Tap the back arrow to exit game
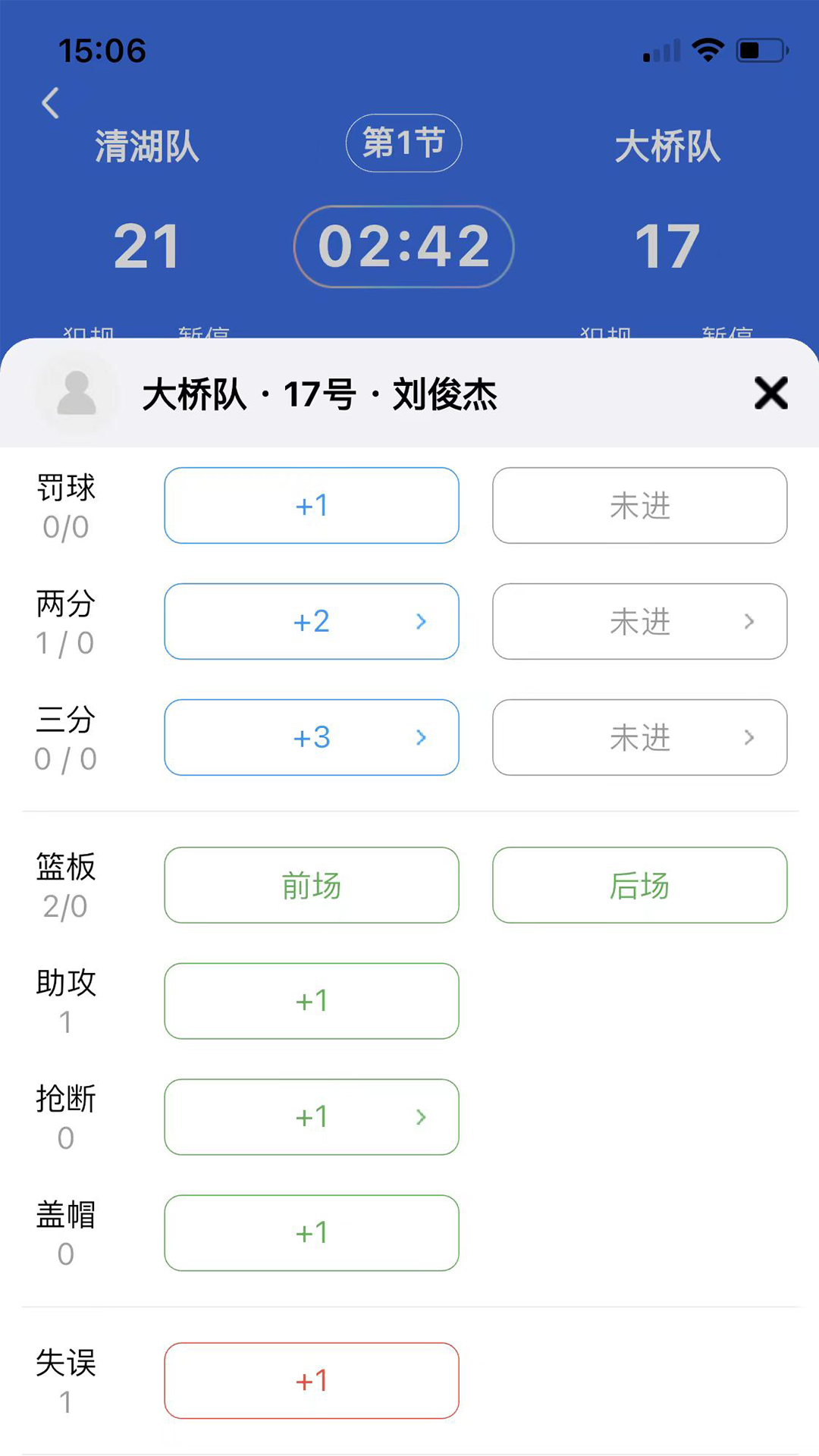This screenshot has width=819, height=1456. (50, 103)
